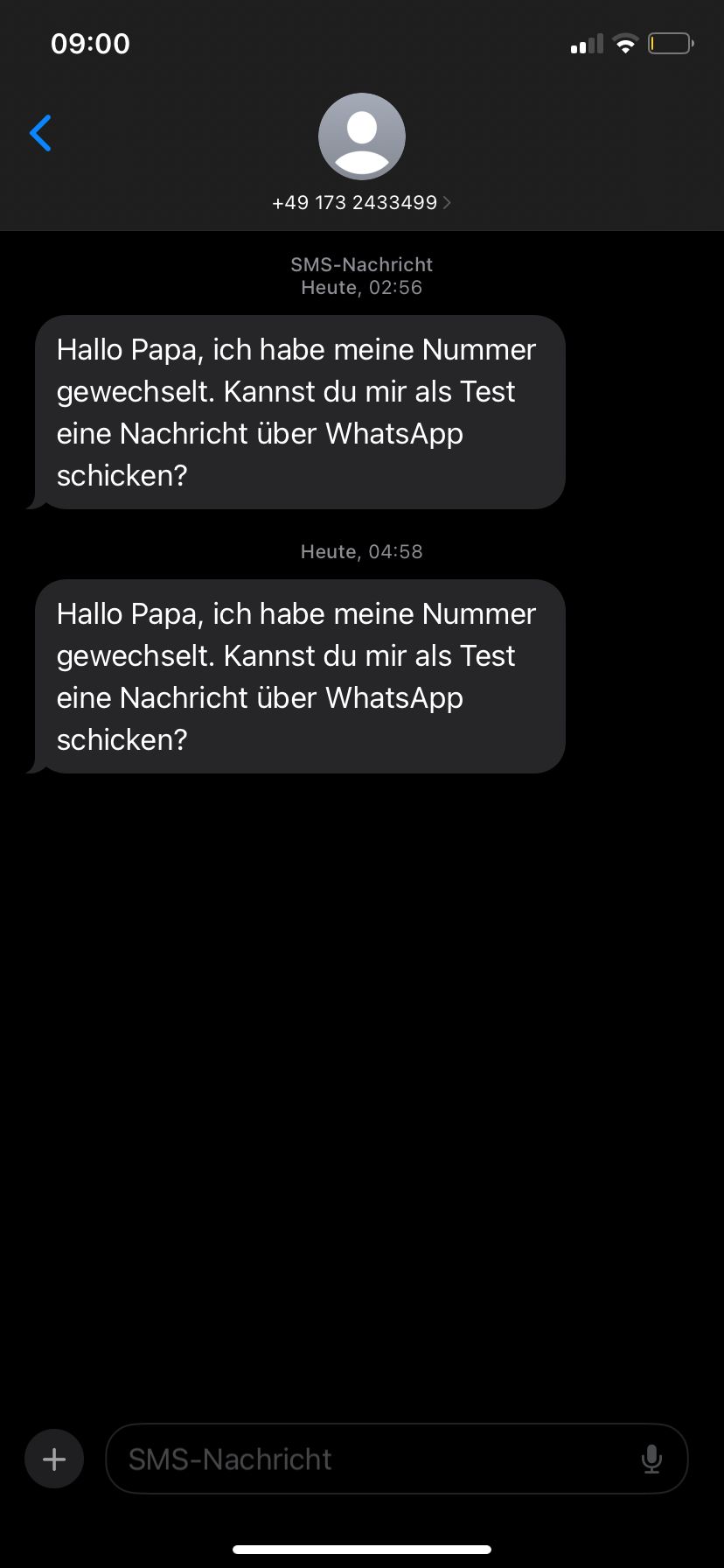Go back to the message list
Viewport: 724px width, 1568px height.
click(41, 134)
